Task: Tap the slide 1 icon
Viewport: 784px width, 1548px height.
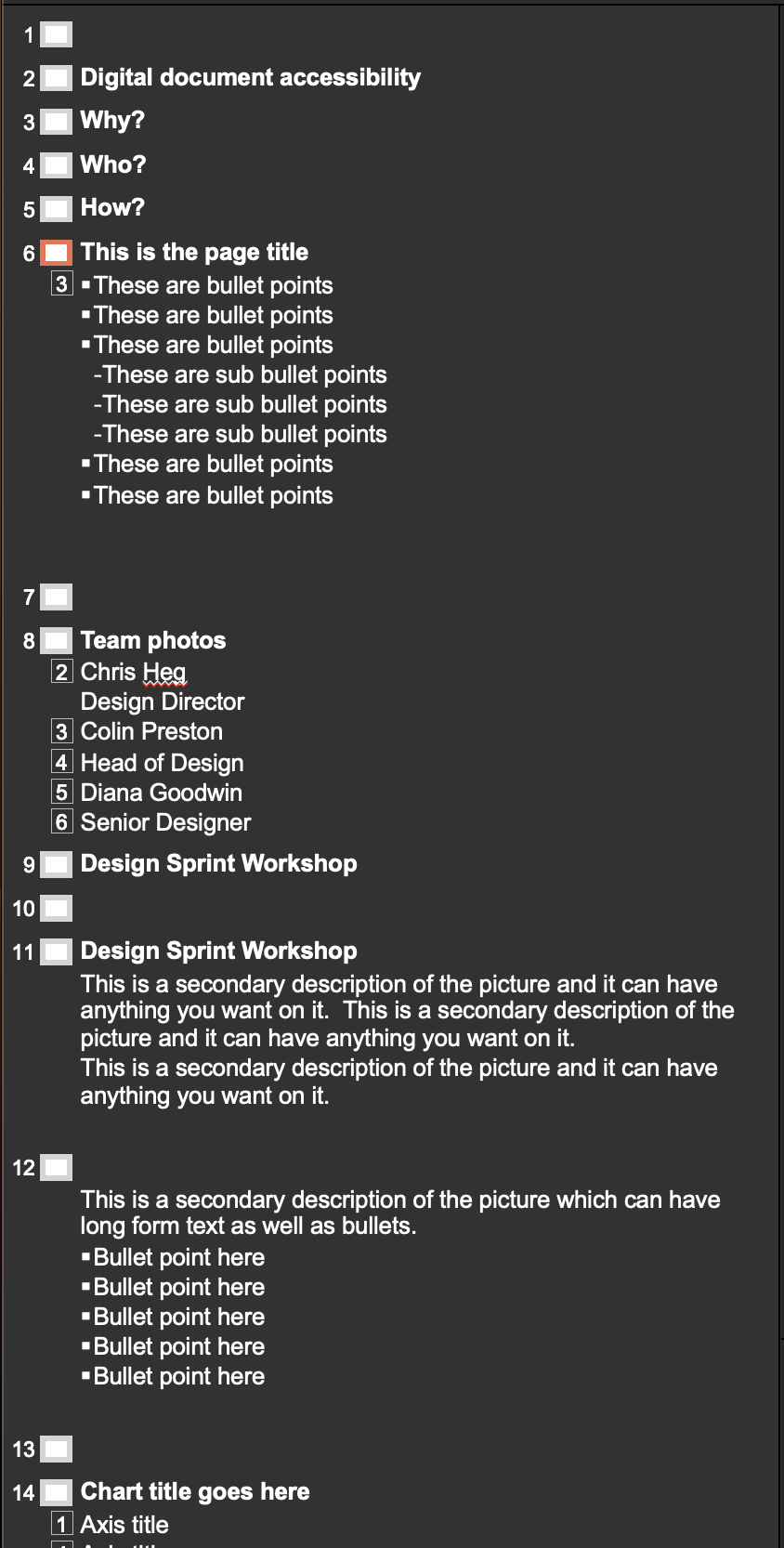Action: pos(57,35)
